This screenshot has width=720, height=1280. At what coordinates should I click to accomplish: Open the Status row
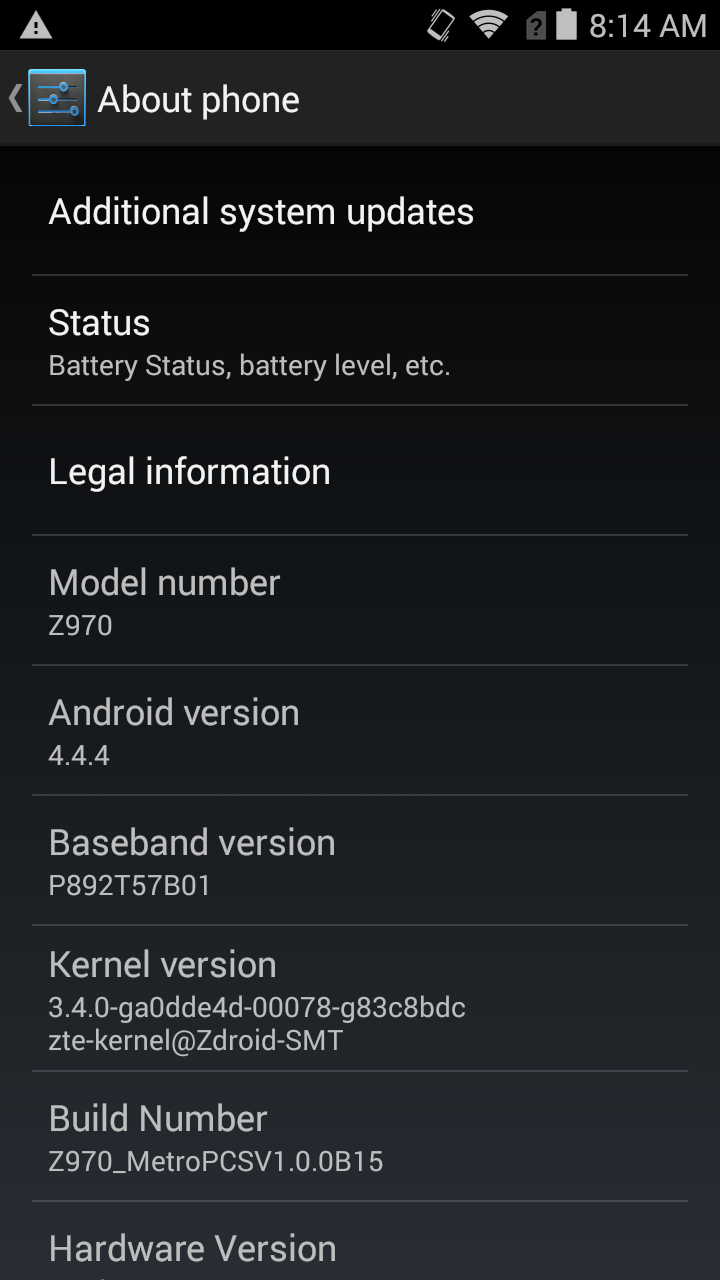pos(360,341)
